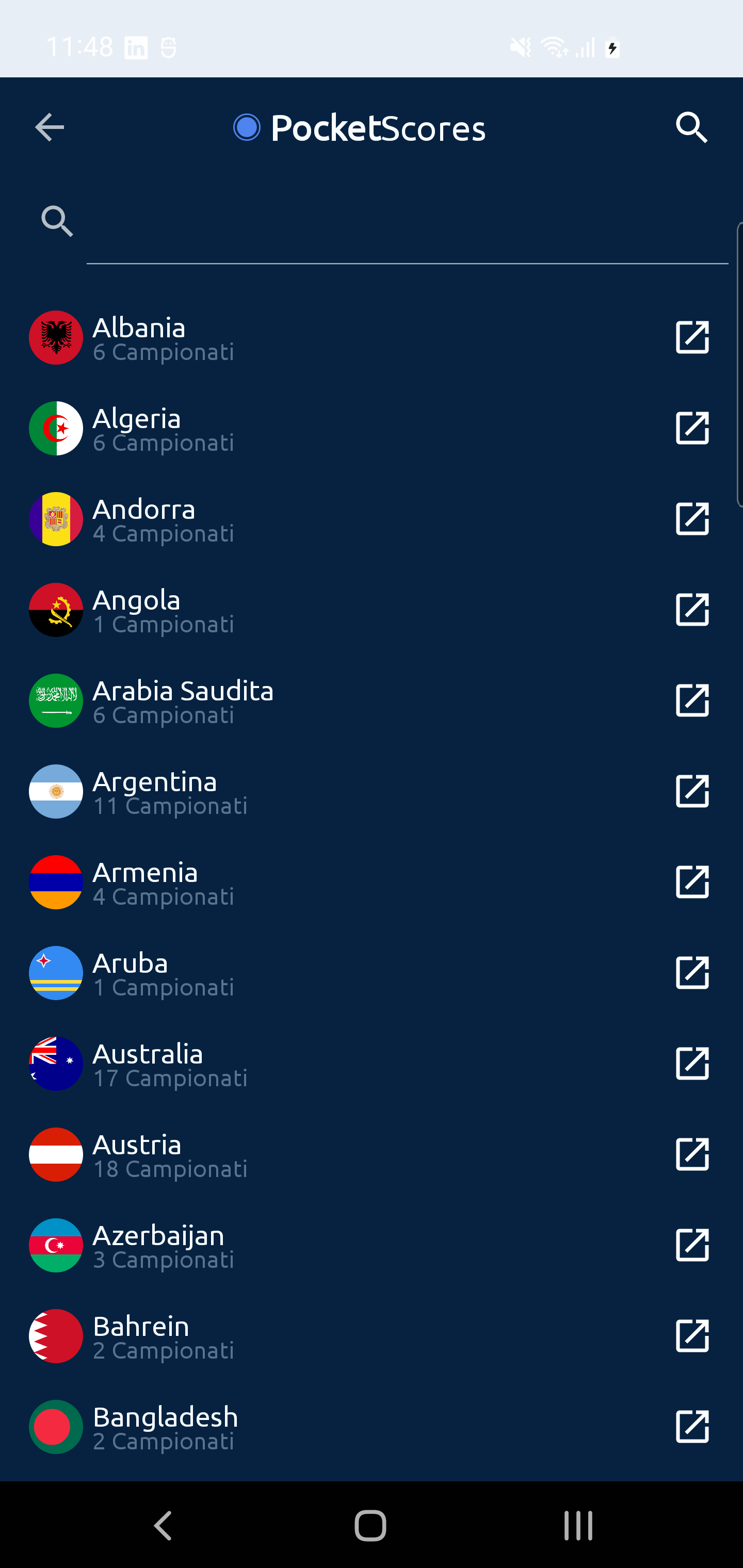Choose Arabia Saudita from the list
The width and height of the screenshot is (743, 1568).
(183, 700)
